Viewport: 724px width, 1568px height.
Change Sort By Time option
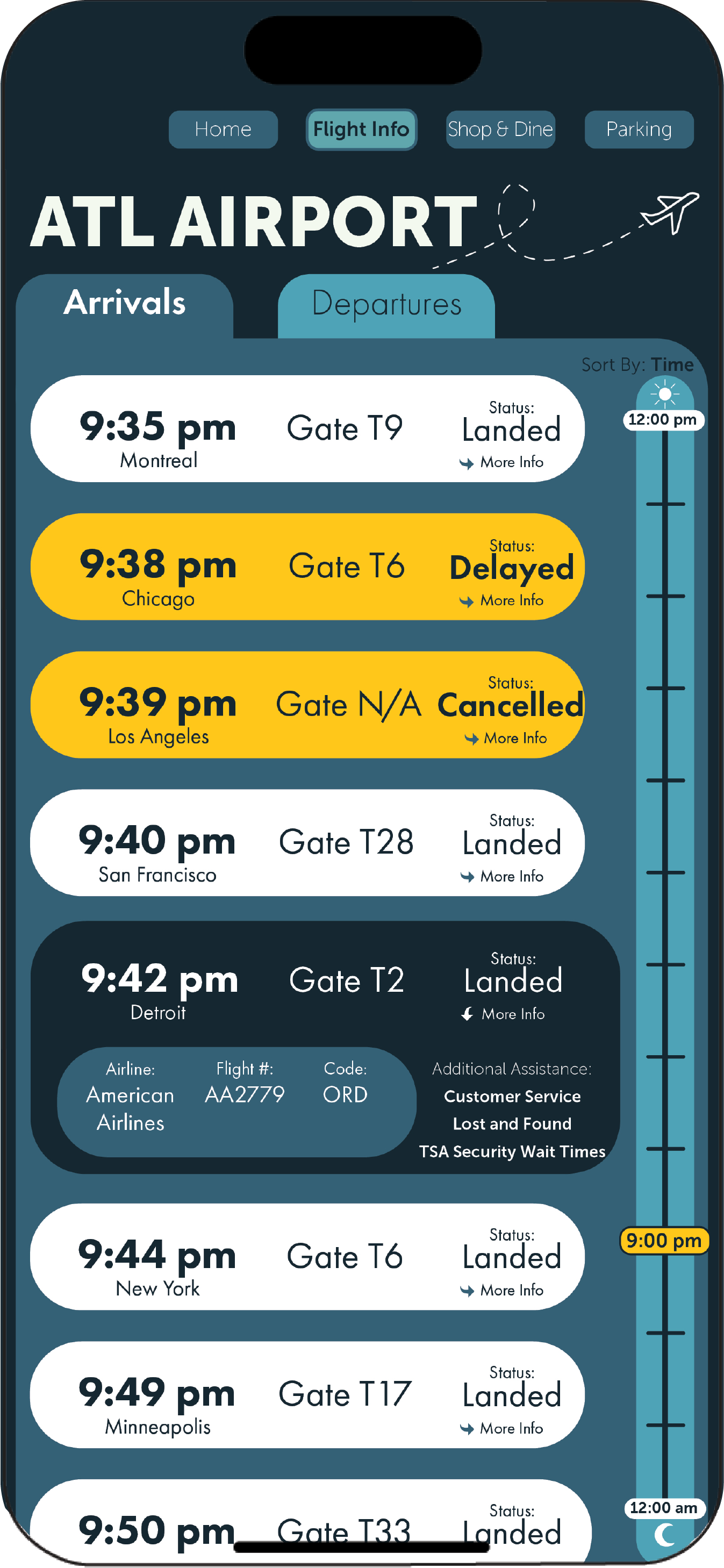point(637,364)
